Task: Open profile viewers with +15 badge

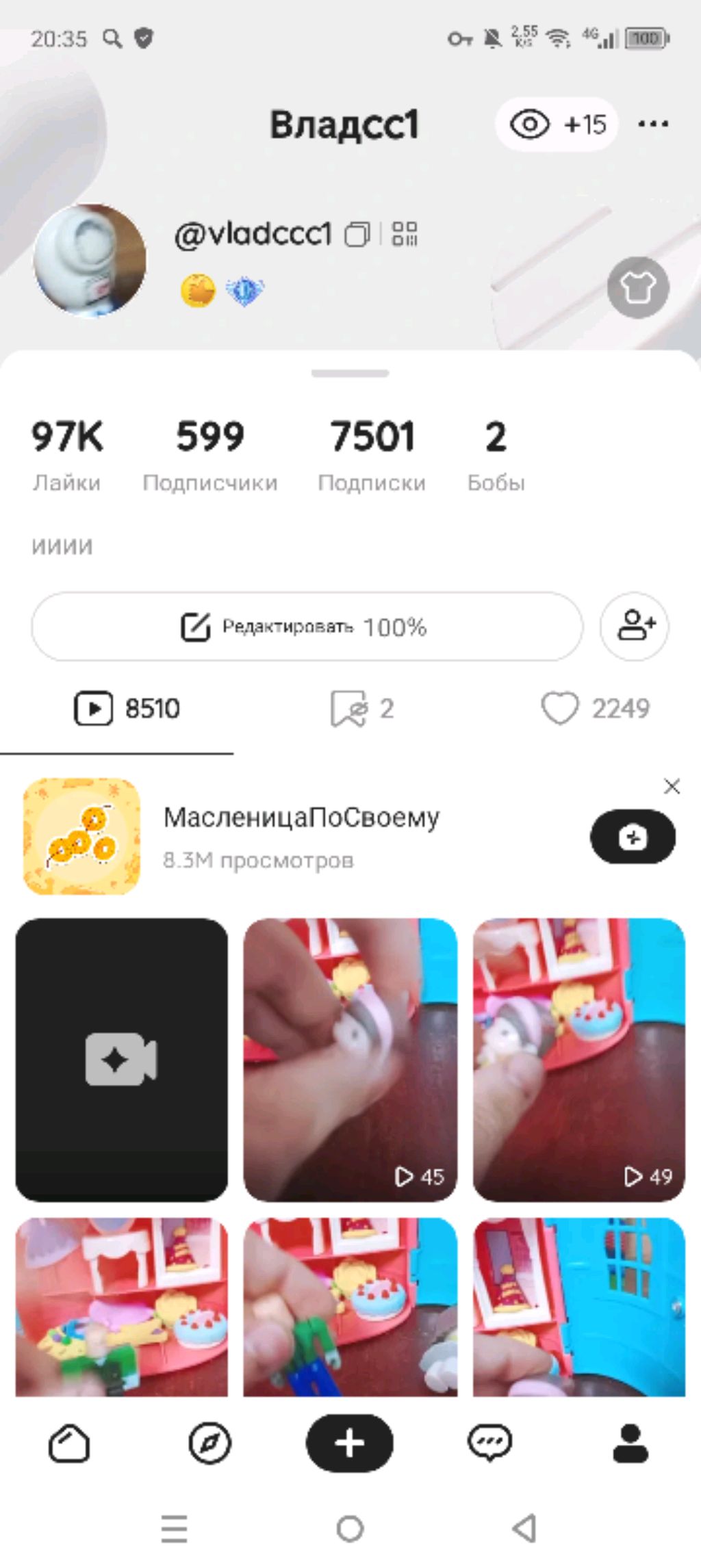Action: coord(557,125)
